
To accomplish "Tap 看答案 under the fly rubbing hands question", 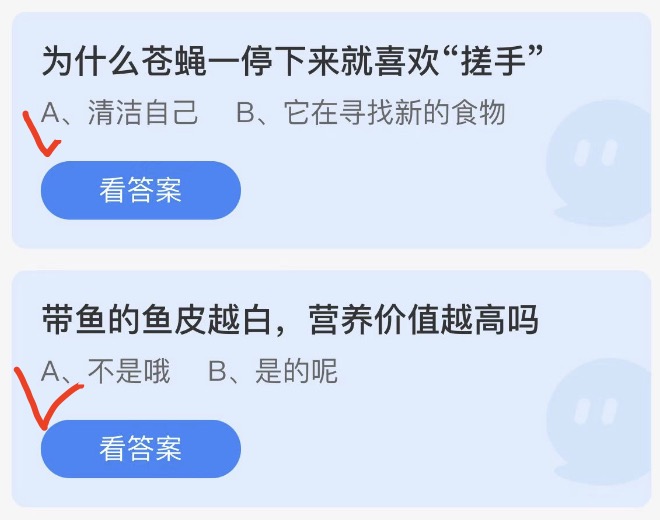I will (141, 190).
